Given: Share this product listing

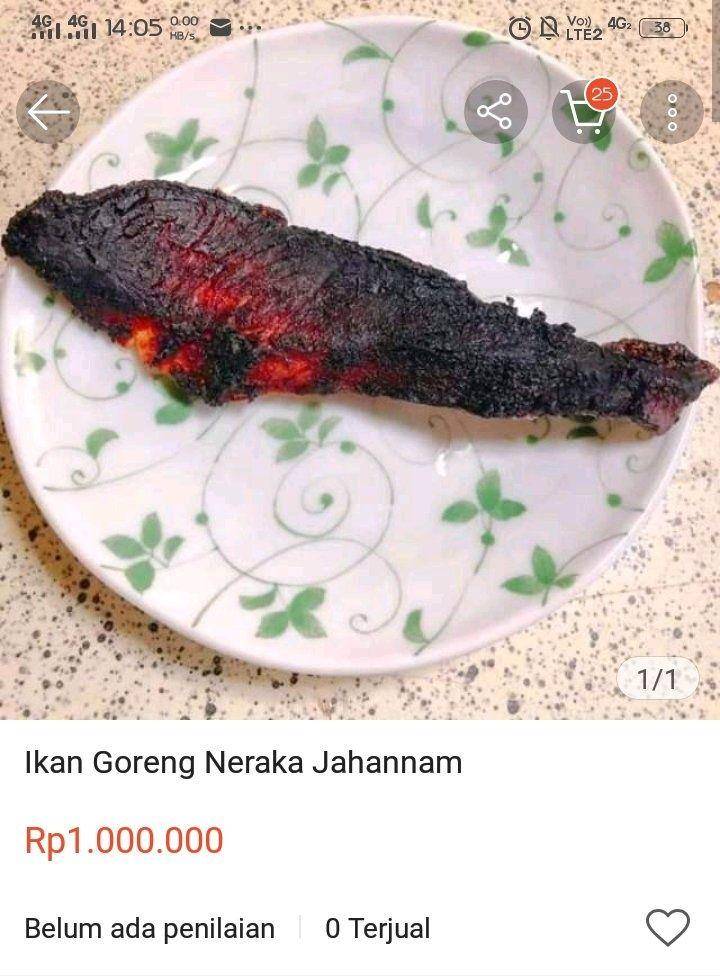Looking at the screenshot, I should pyautogui.click(x=495, y=112).
